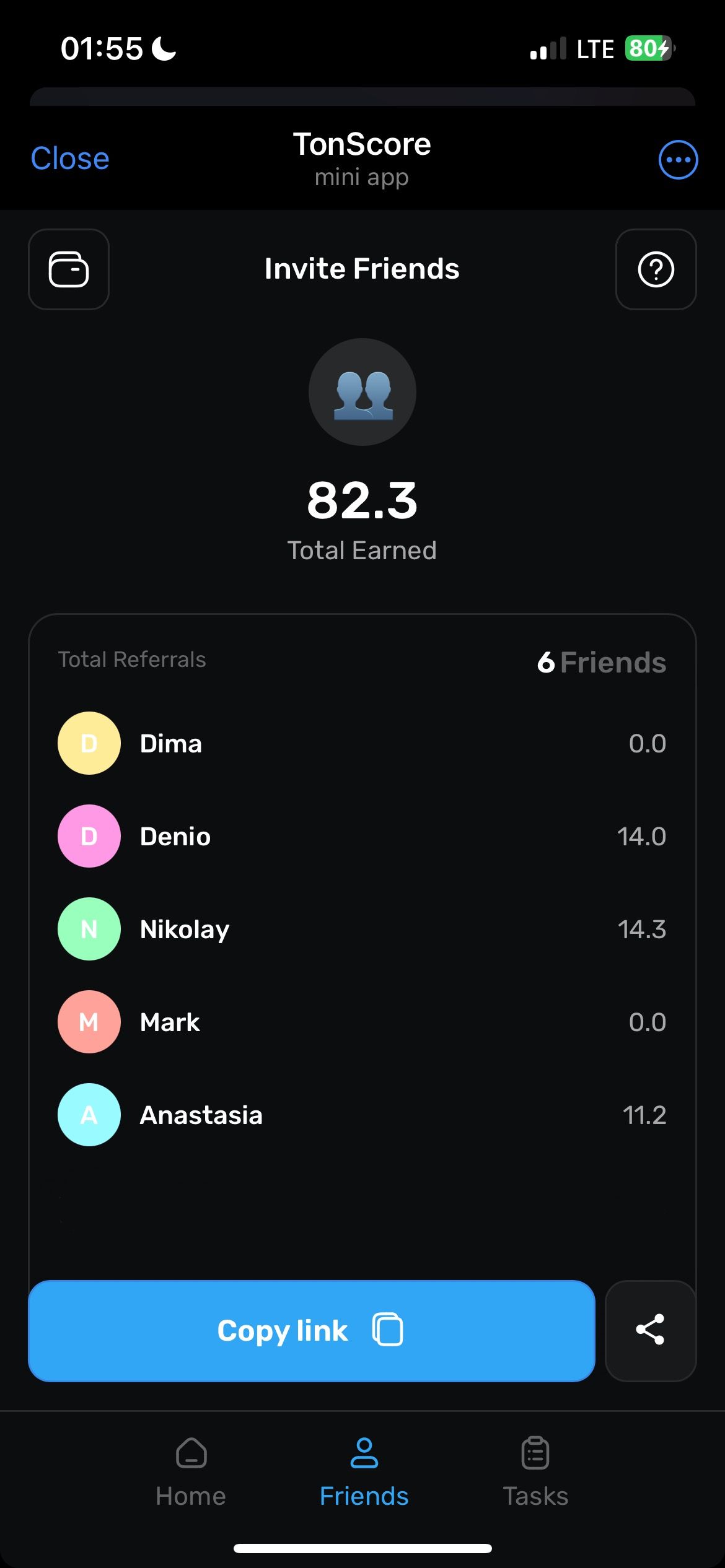Close the TonScore mini app
Viewport: 725px width, 1568px height.
click(x=70, y=159)
